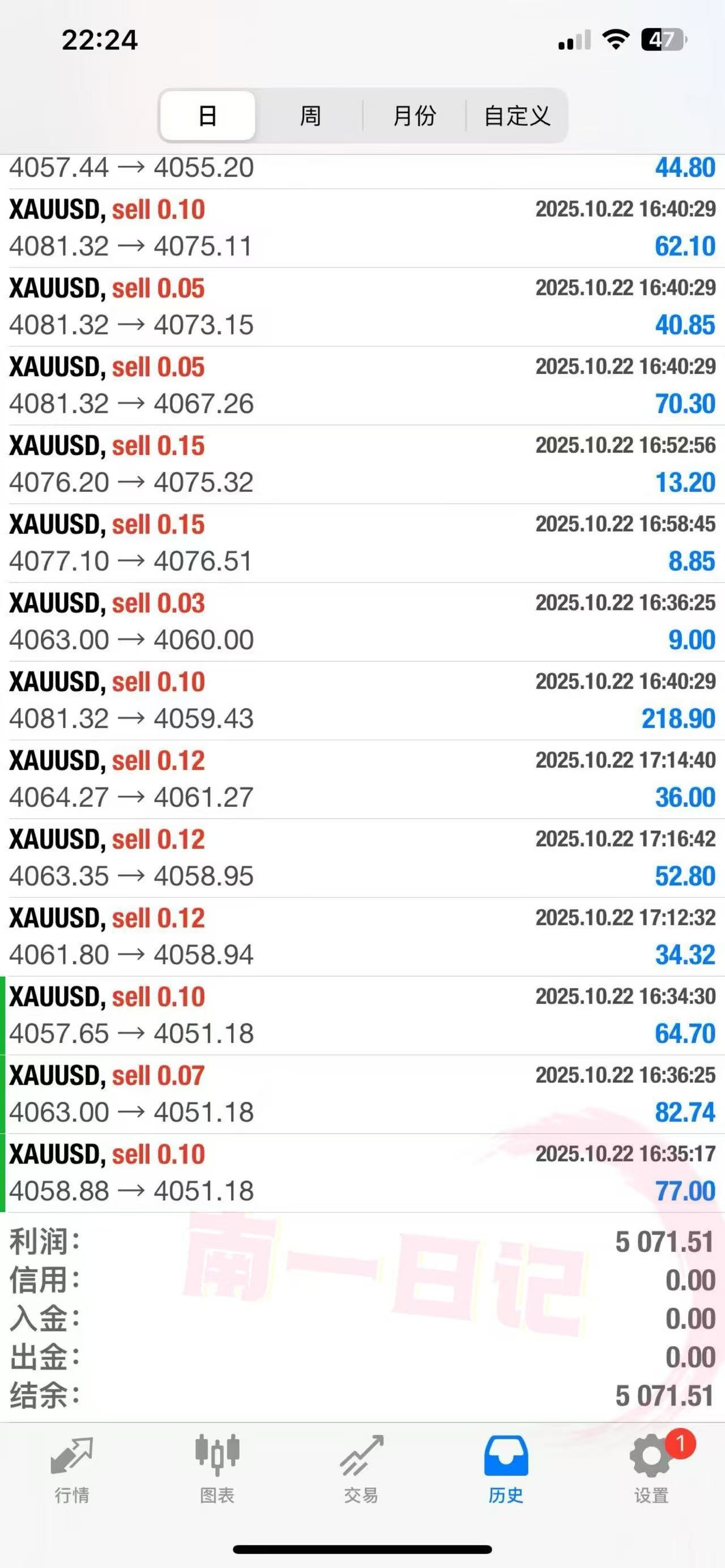View the sell 0.07 trade with 82.74 profit
Image resolution: width=725 pixels, height=1568 pixels.
coord(362,1094)
